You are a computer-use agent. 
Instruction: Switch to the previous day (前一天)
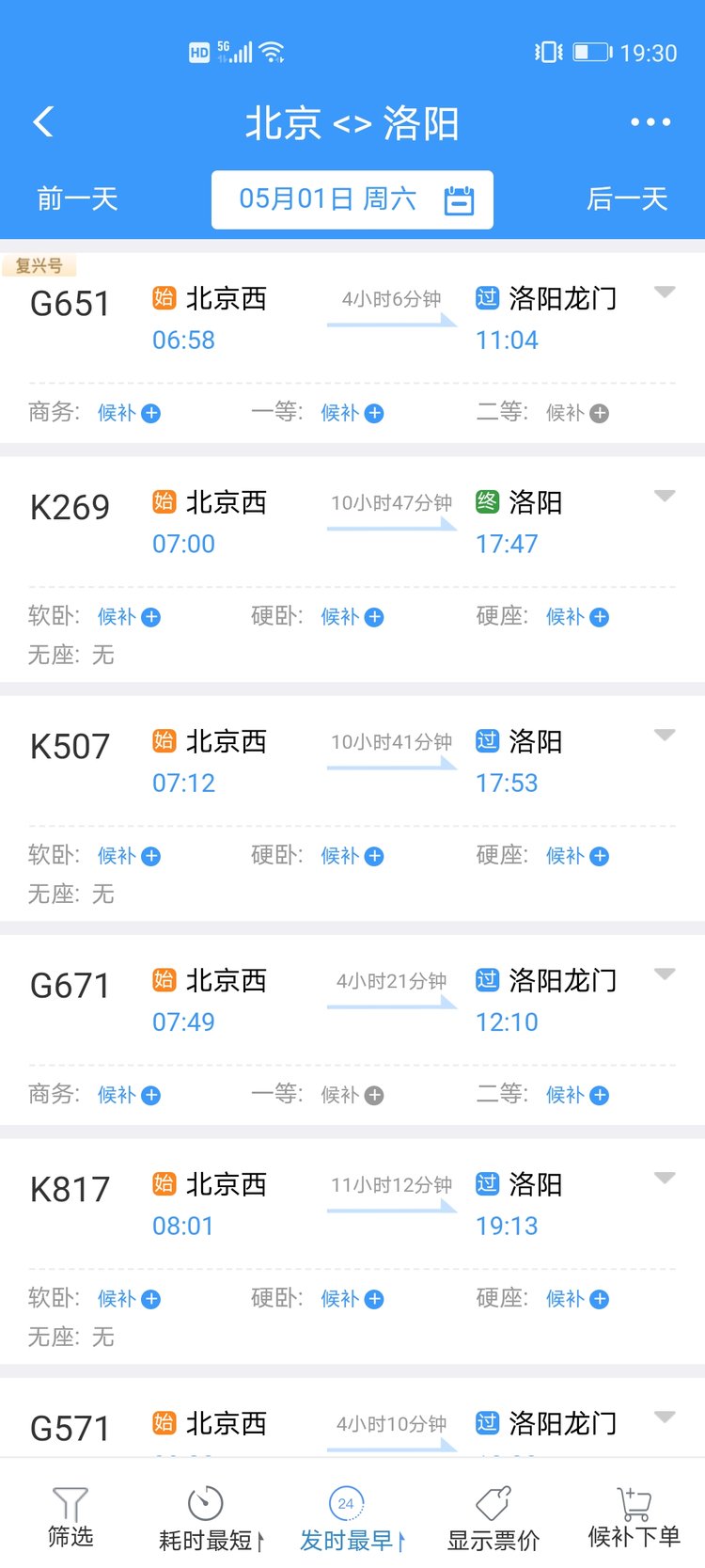click(77, 199)
